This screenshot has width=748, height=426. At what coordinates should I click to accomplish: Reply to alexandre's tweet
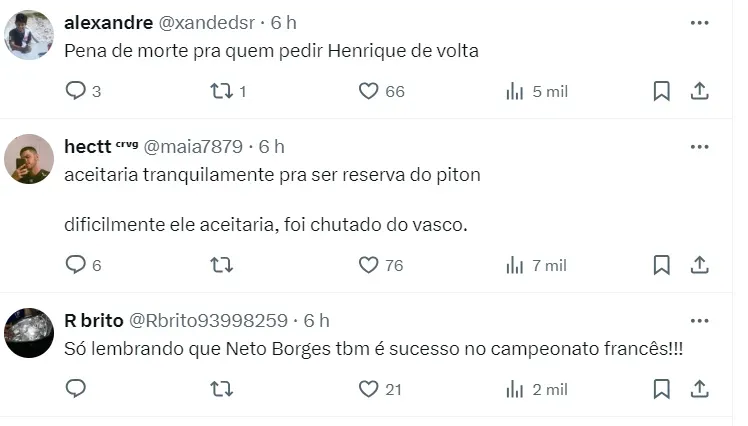76,91
